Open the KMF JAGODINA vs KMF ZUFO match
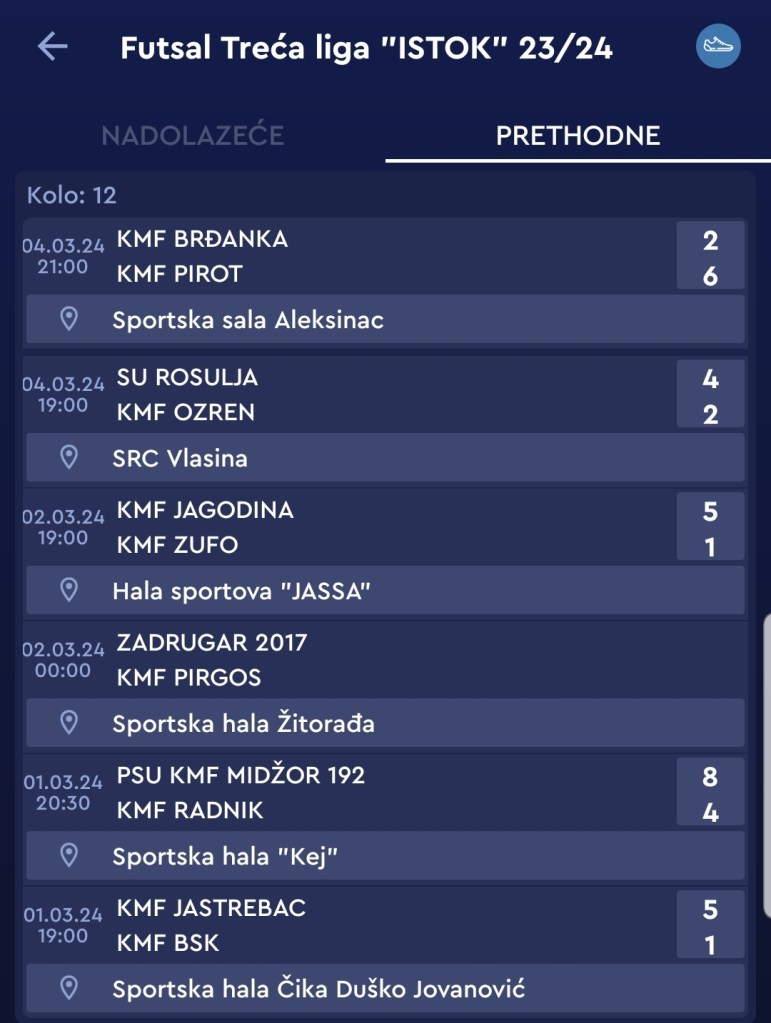This screenshot has width=771, height=1023. click(x=380, y=527)
